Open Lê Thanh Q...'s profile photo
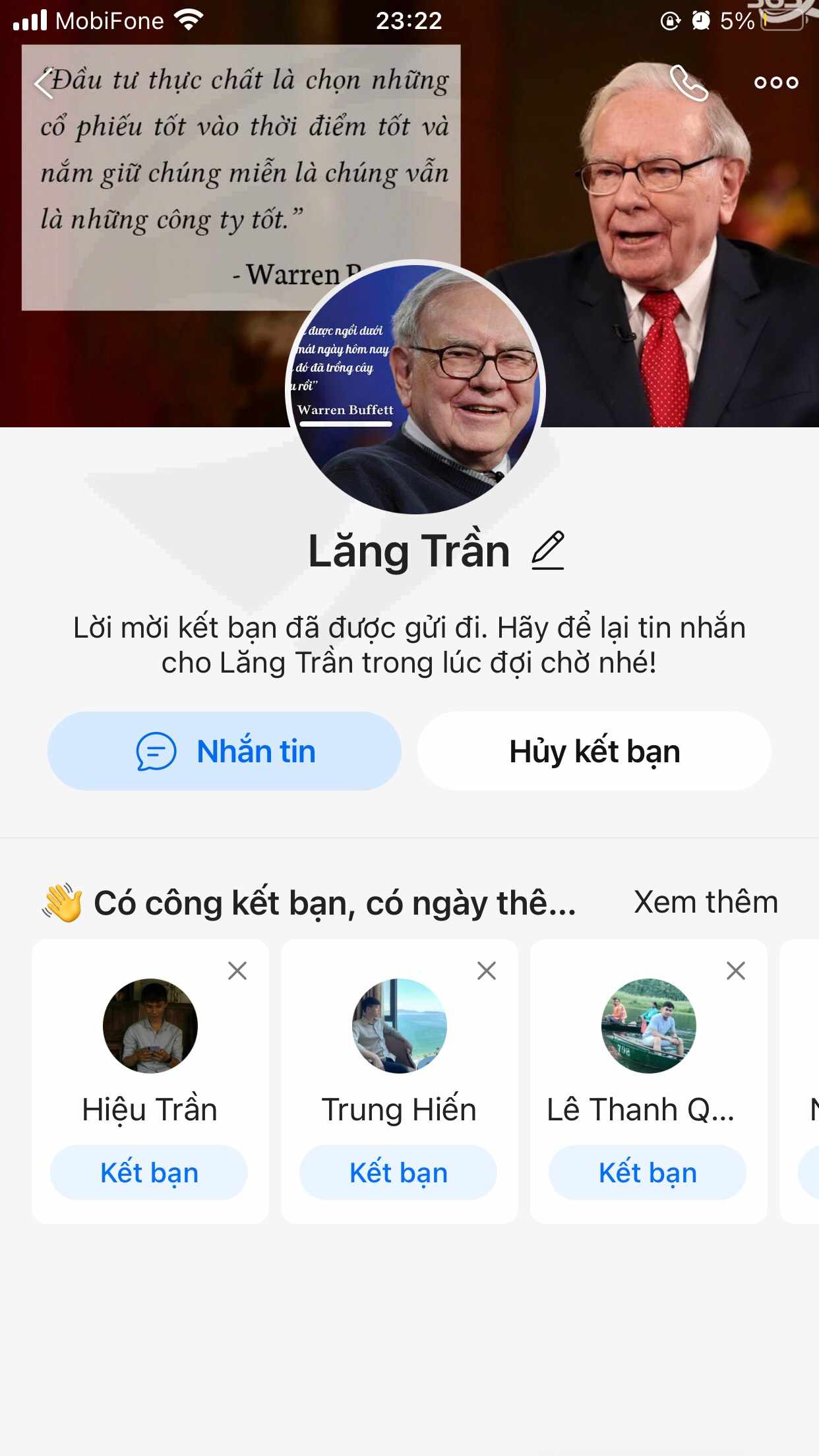The width and height of the screenshot is (819, 1456). 649,1026
